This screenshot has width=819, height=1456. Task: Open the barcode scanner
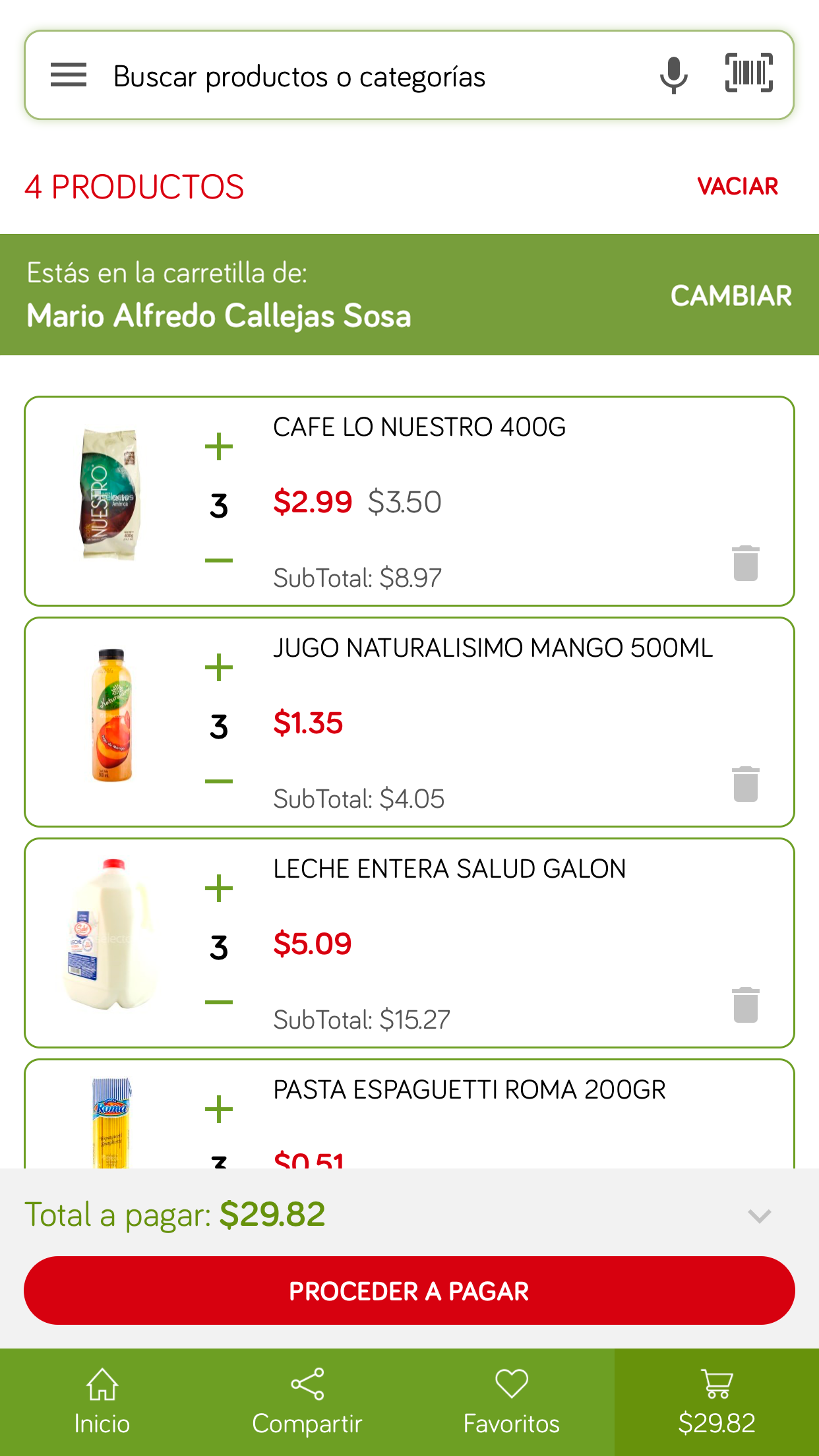[749, 73]
